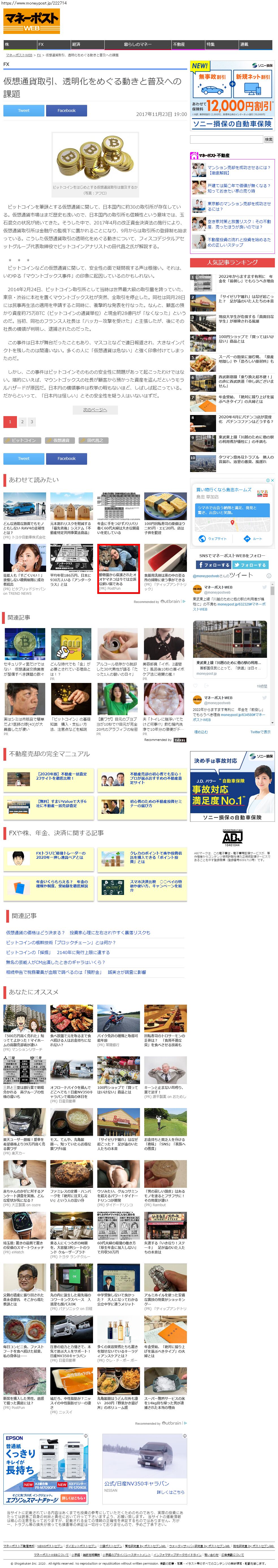Share article via top Facebook button

point(66,110)
